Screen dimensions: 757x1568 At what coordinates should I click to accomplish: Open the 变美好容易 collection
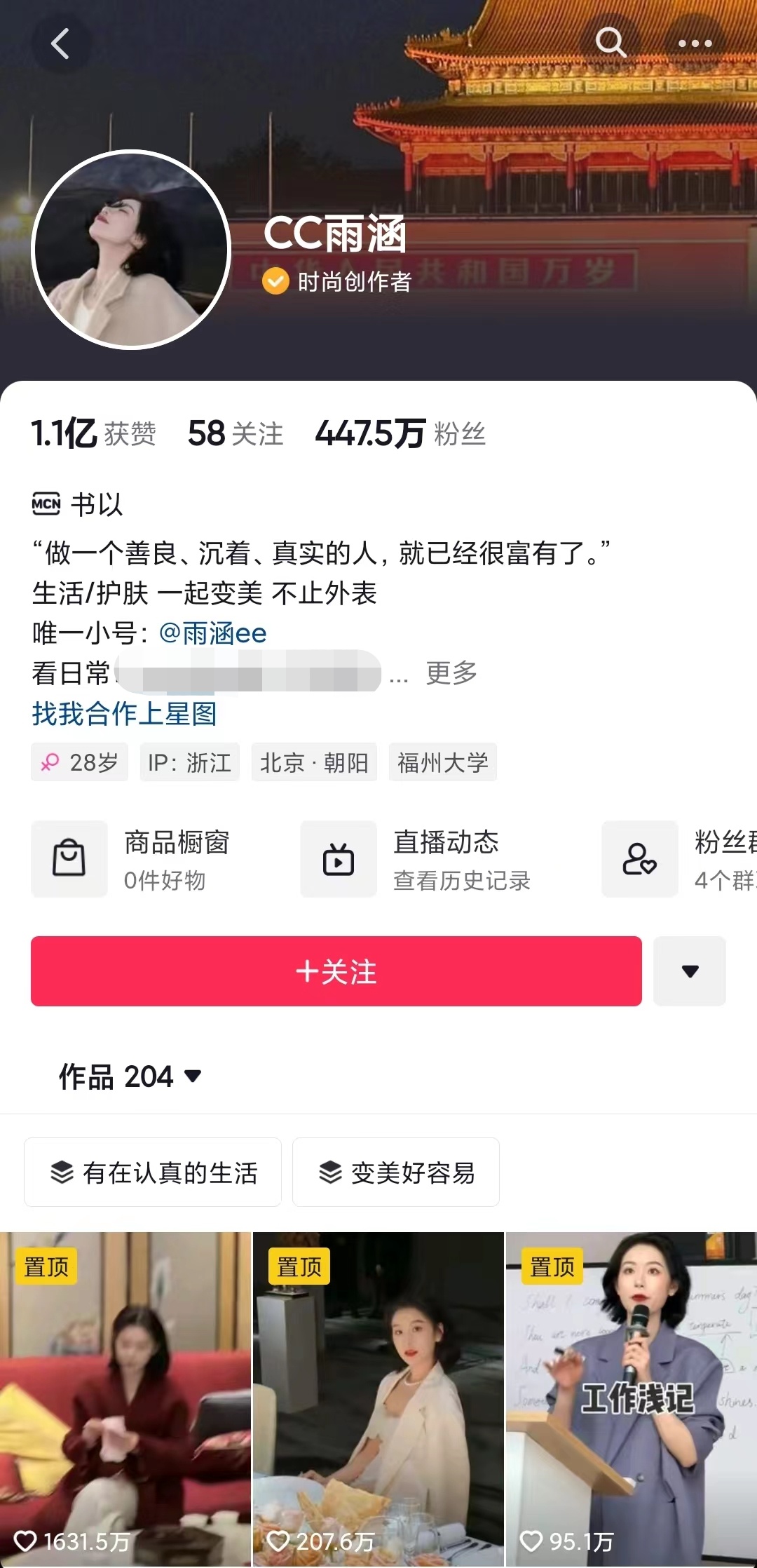396,1172
